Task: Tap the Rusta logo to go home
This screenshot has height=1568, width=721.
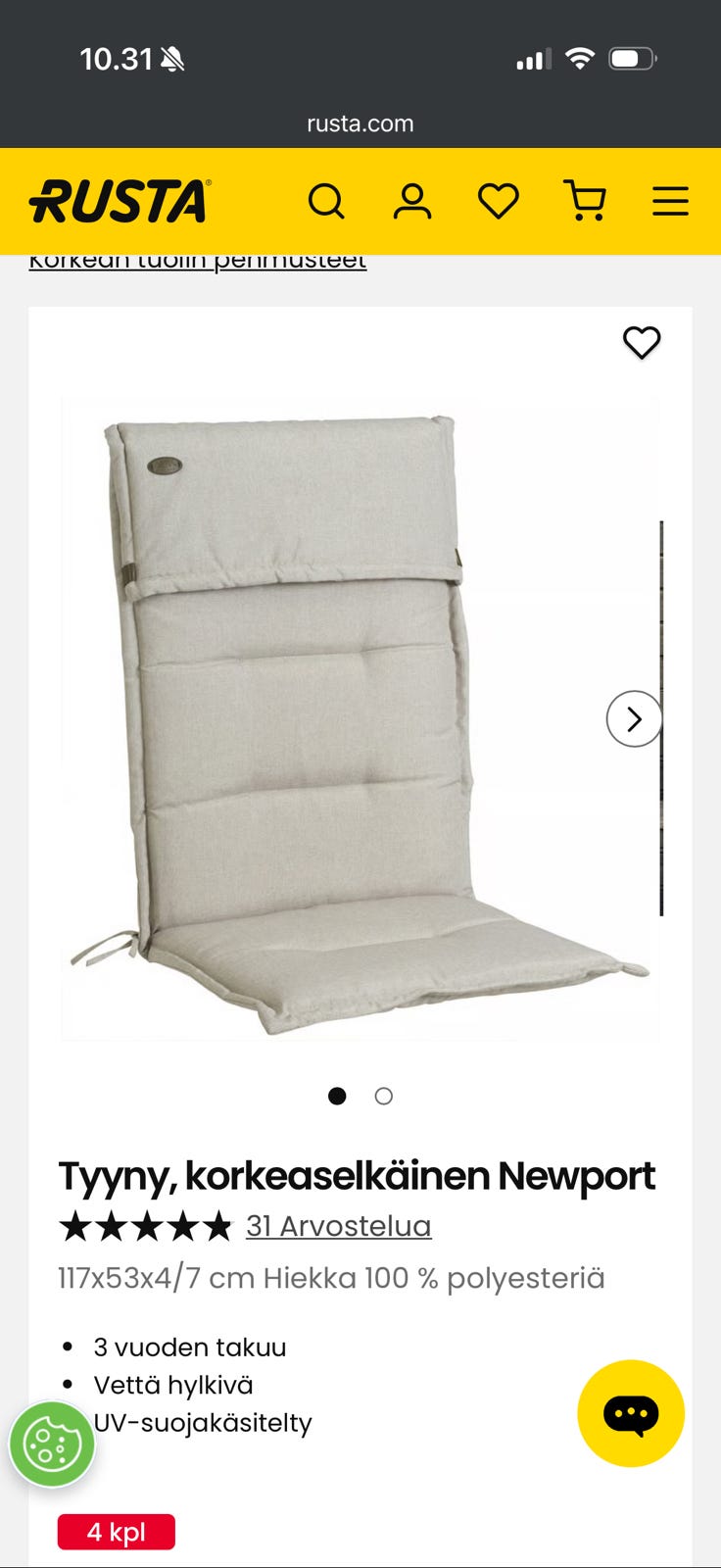Action: pyautogui.click(x=120, y=202)
